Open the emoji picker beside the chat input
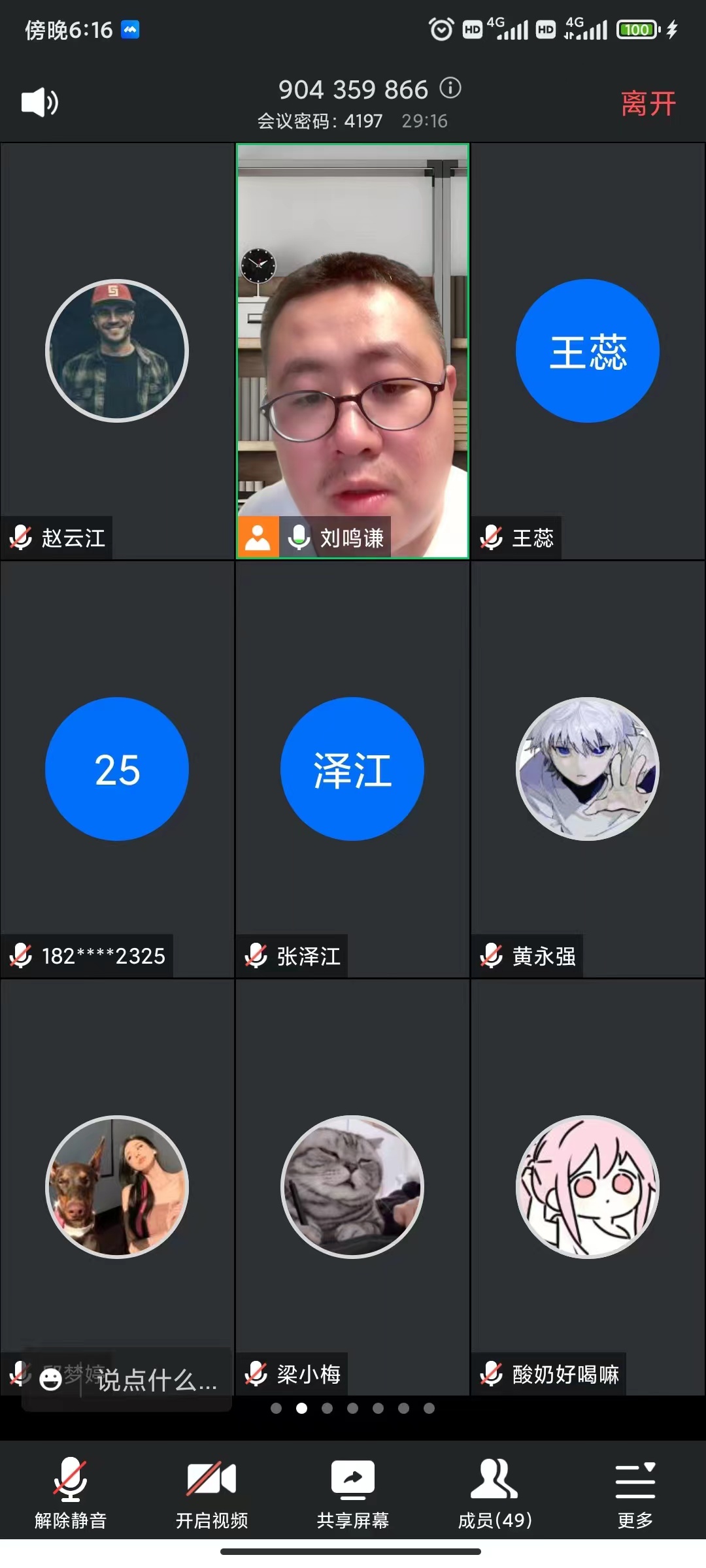 click(51, 1379)
